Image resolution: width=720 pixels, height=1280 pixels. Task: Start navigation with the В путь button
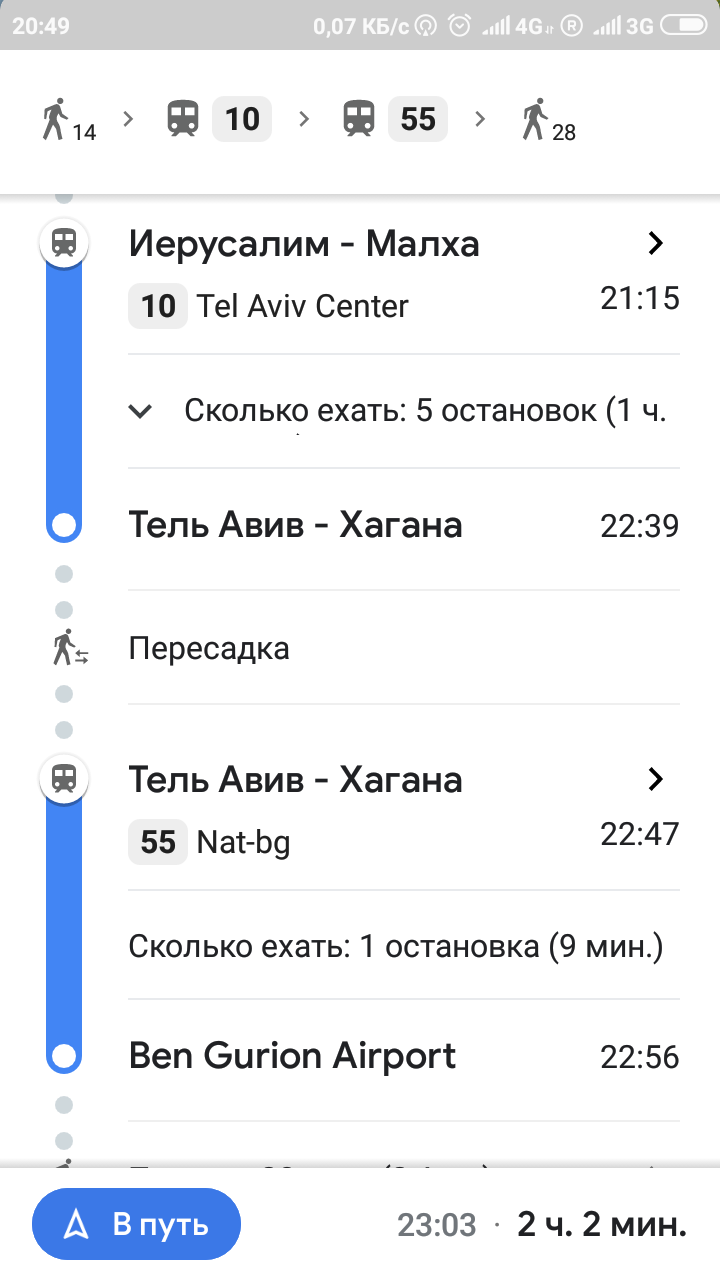137,1223
